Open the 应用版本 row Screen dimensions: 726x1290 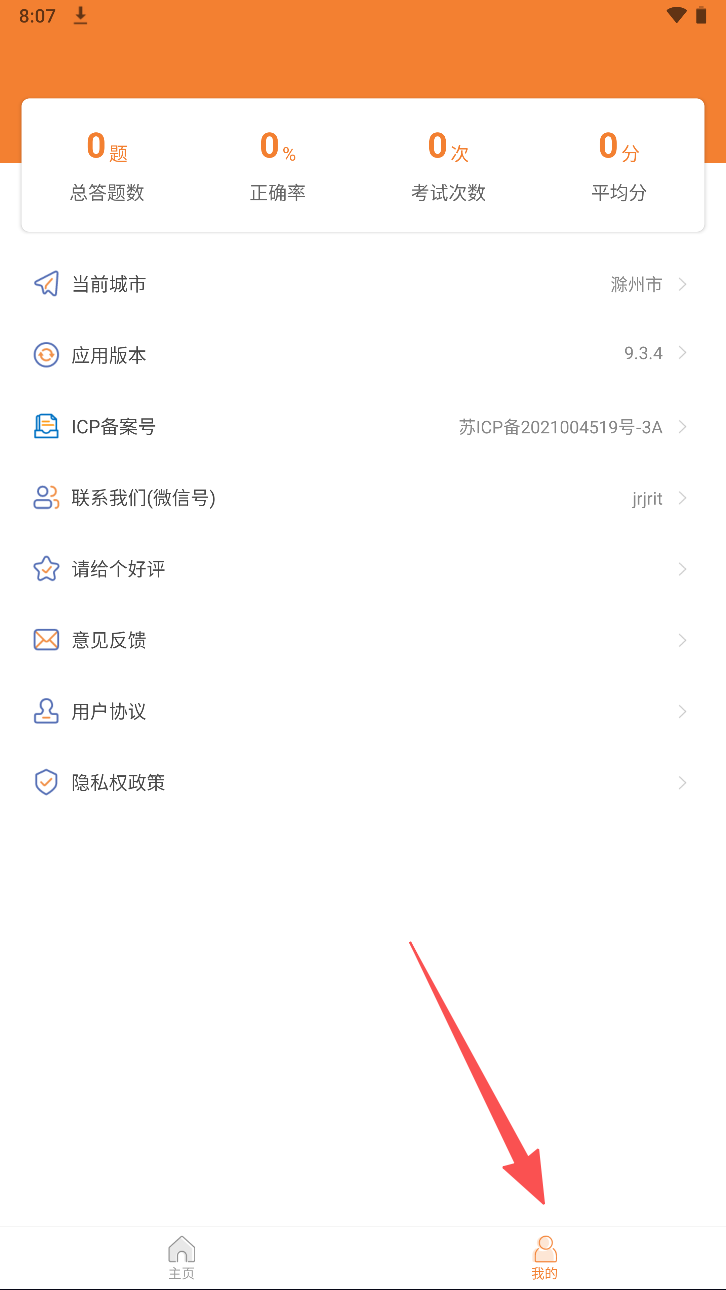(x=363, y=355)
